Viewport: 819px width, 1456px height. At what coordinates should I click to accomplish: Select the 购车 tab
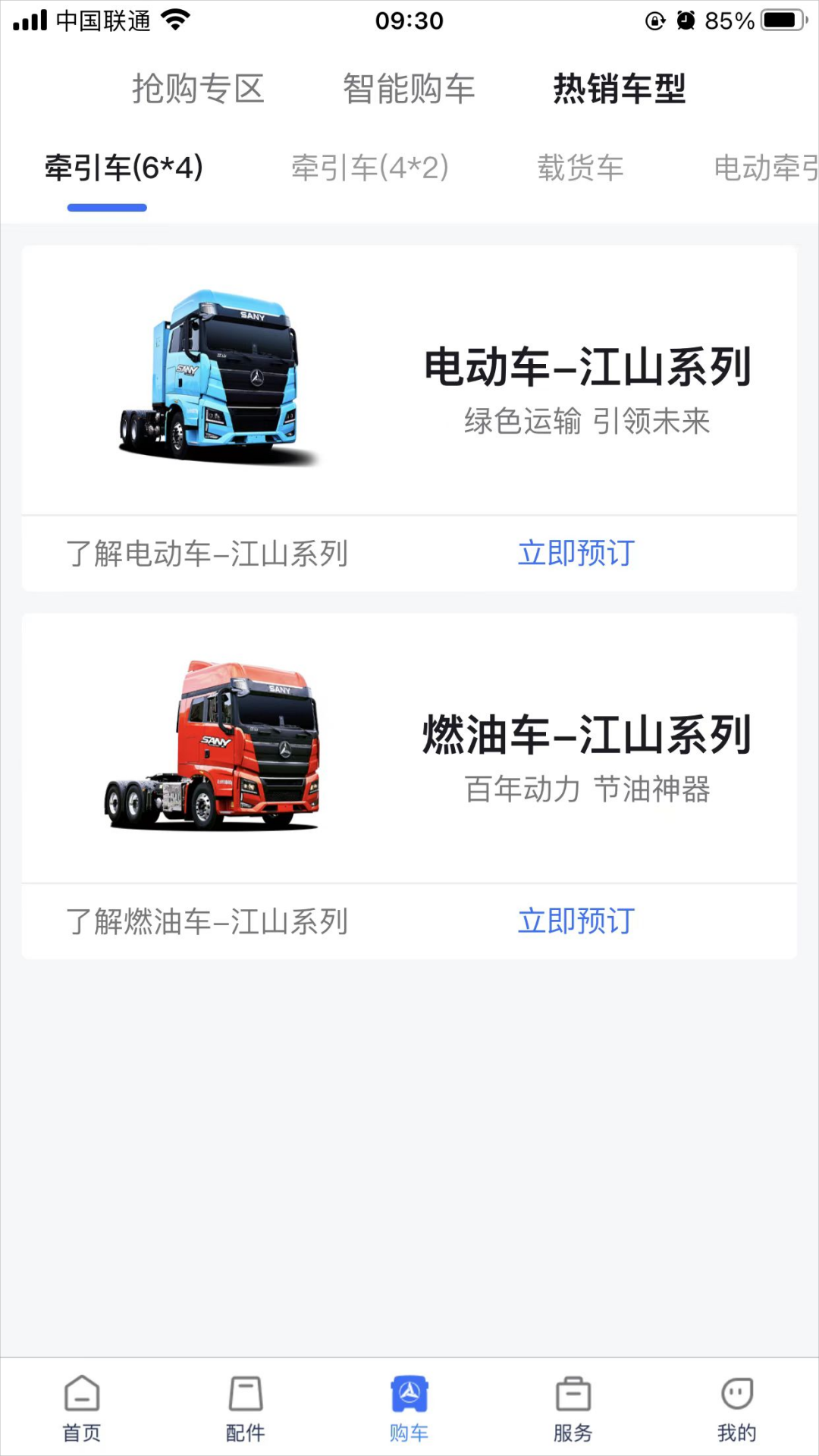409,1407
